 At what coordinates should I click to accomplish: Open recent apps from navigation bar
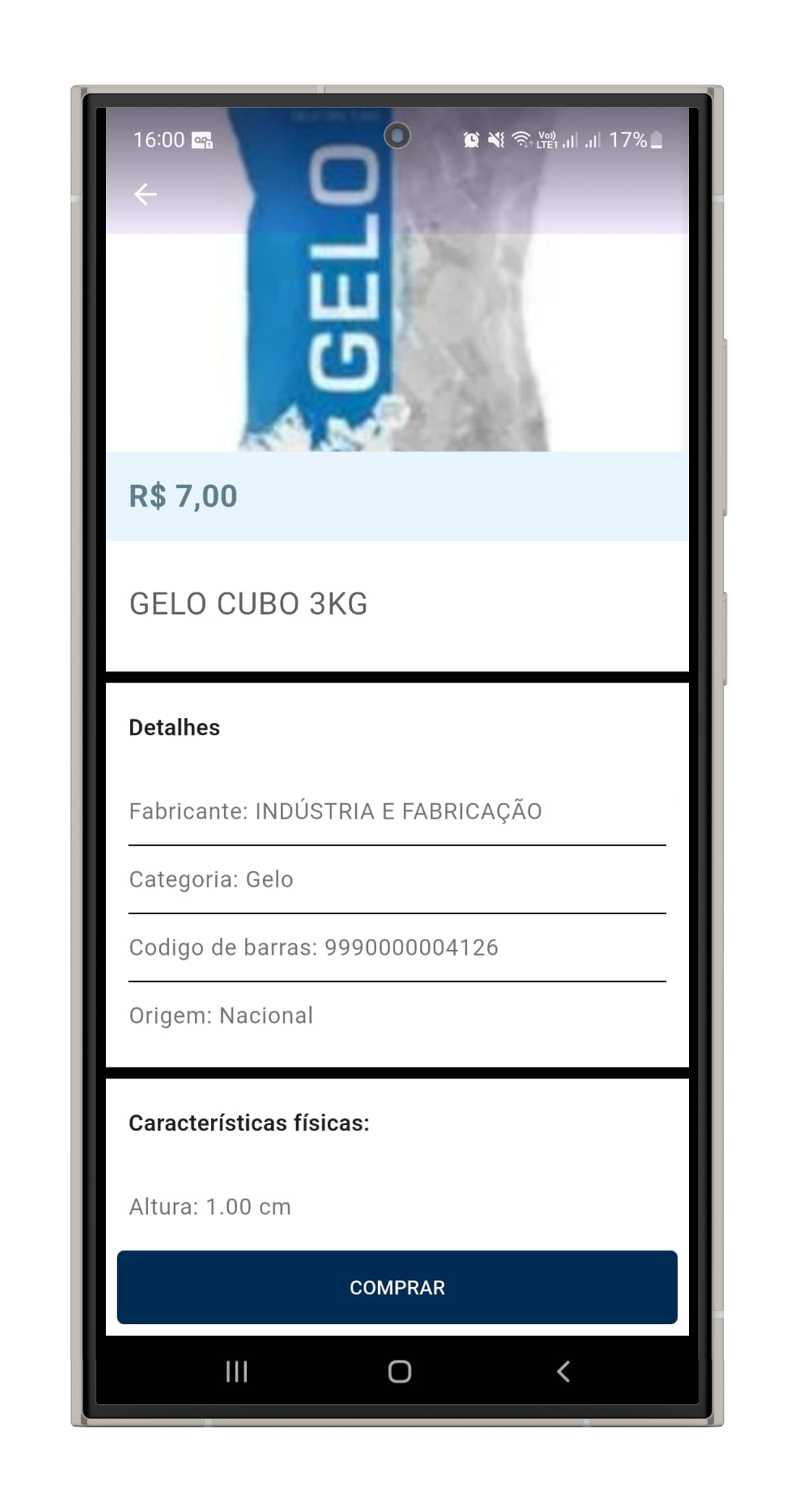[237, 1372]
